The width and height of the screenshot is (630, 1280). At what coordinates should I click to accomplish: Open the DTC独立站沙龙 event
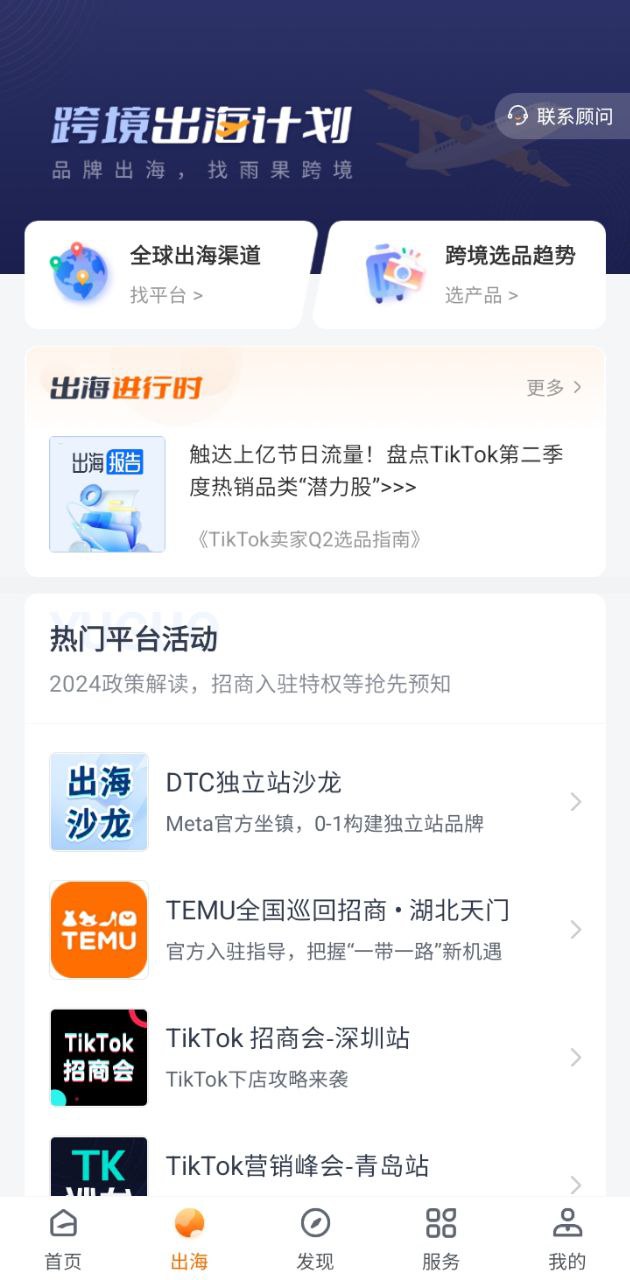pos(315,802)
